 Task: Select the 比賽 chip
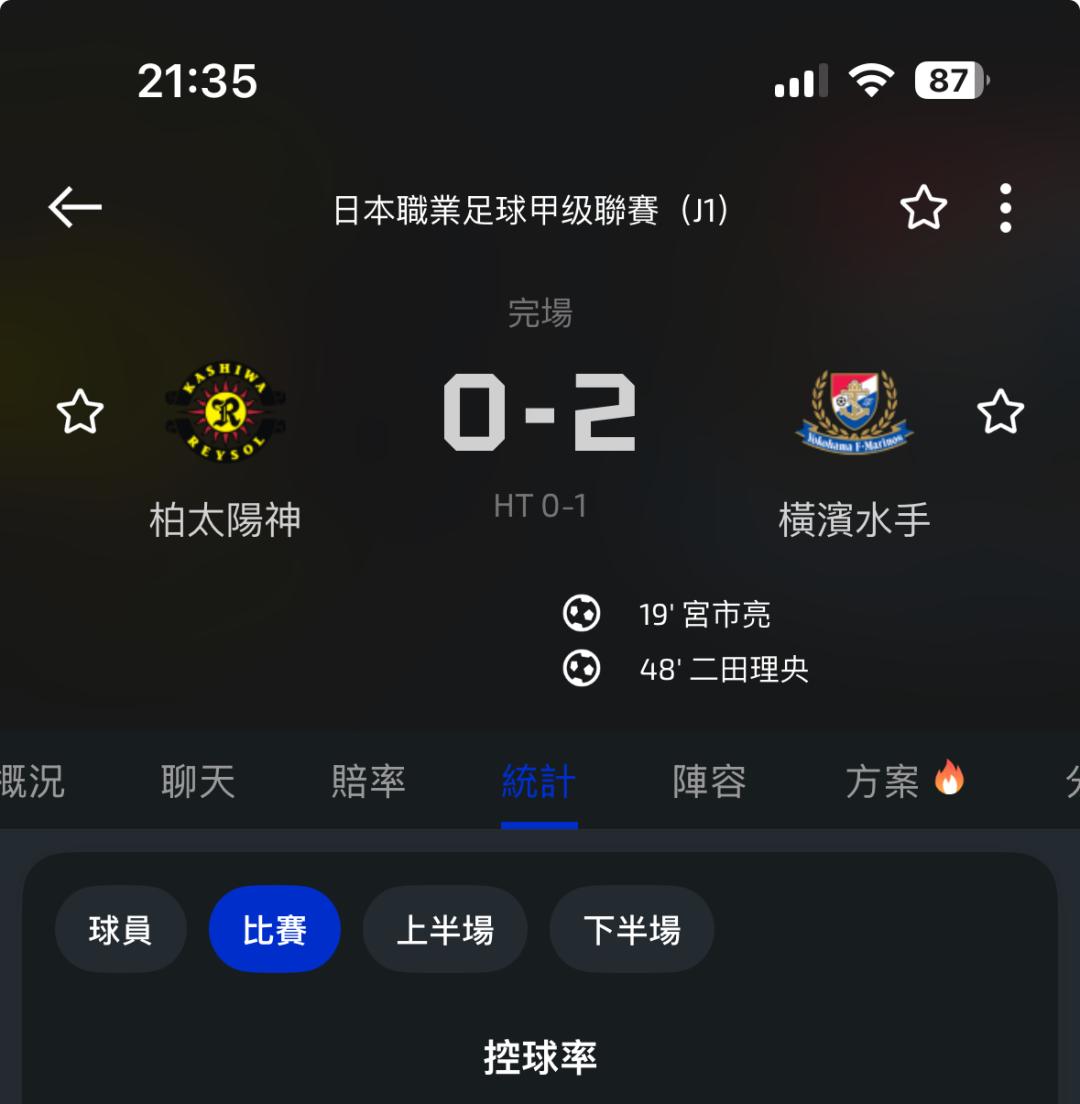(x=275, y=929)
